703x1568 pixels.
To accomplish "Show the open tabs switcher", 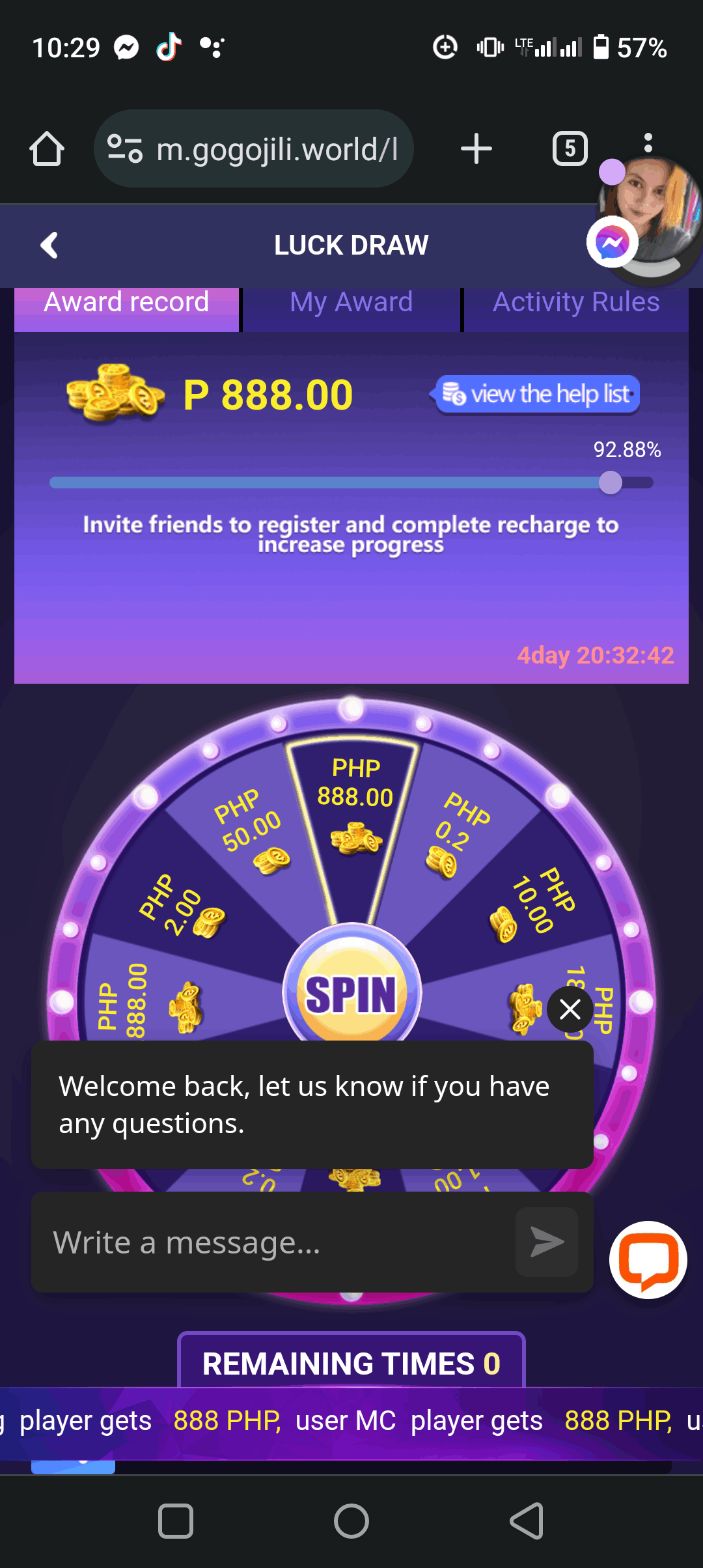I will pos(570,149).
